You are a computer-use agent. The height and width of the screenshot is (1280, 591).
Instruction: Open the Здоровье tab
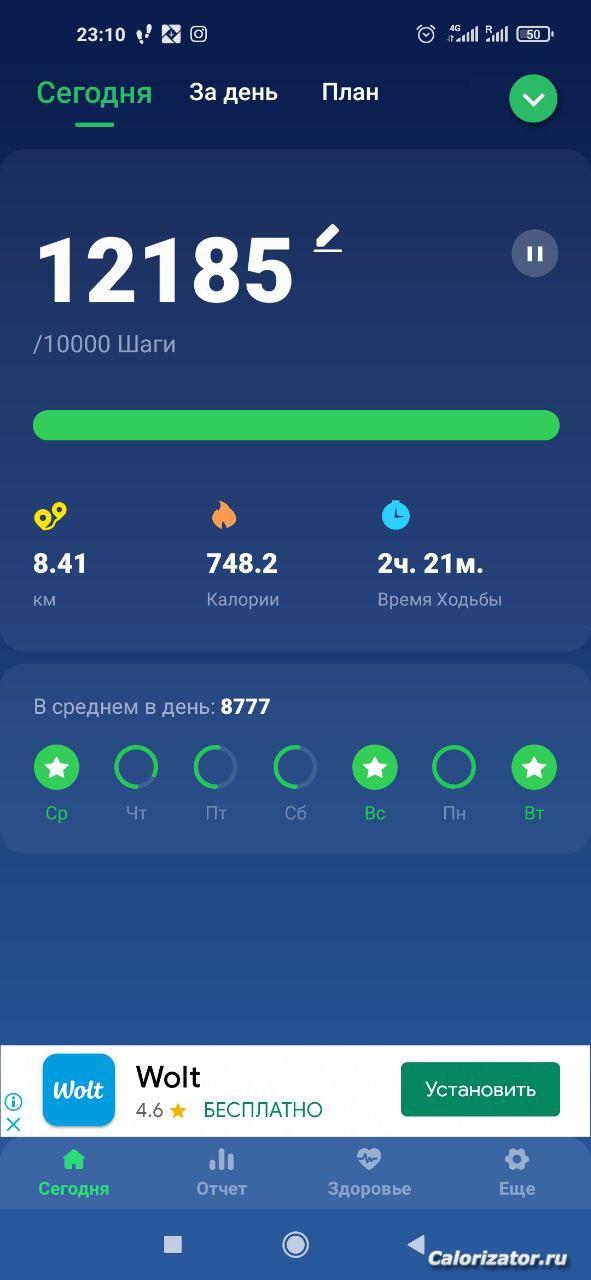click(x=369, y=1173)
